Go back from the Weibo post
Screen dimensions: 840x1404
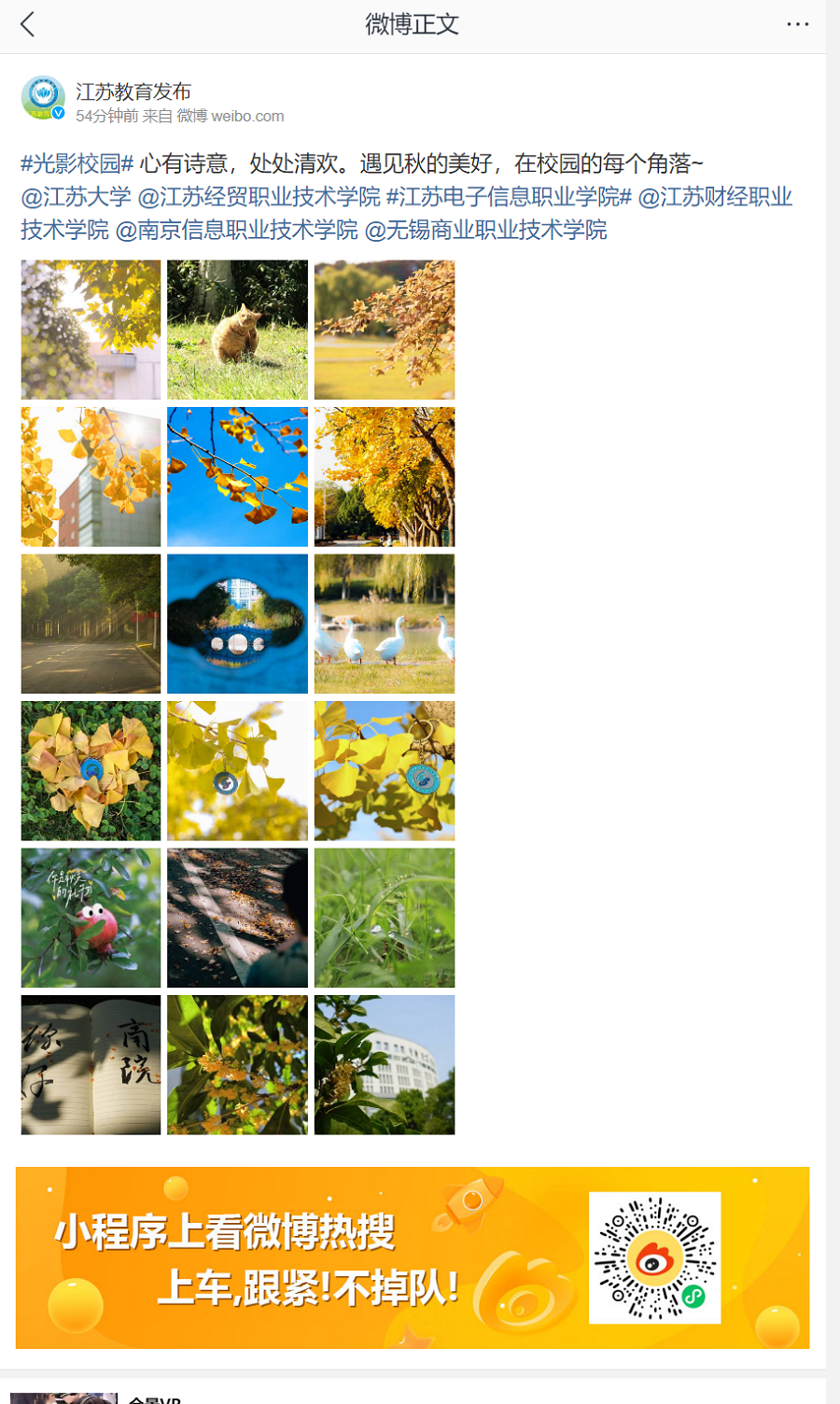(28, 24)
